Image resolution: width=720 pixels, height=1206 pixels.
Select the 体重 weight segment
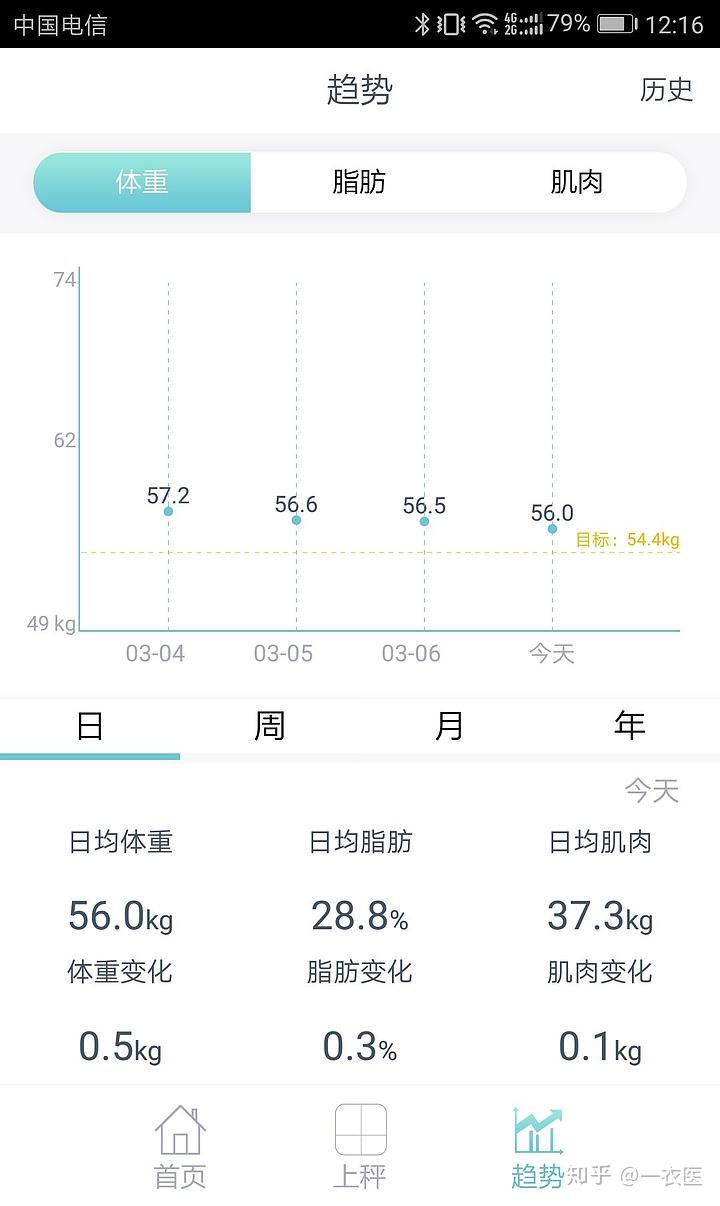tap(142, 183)
